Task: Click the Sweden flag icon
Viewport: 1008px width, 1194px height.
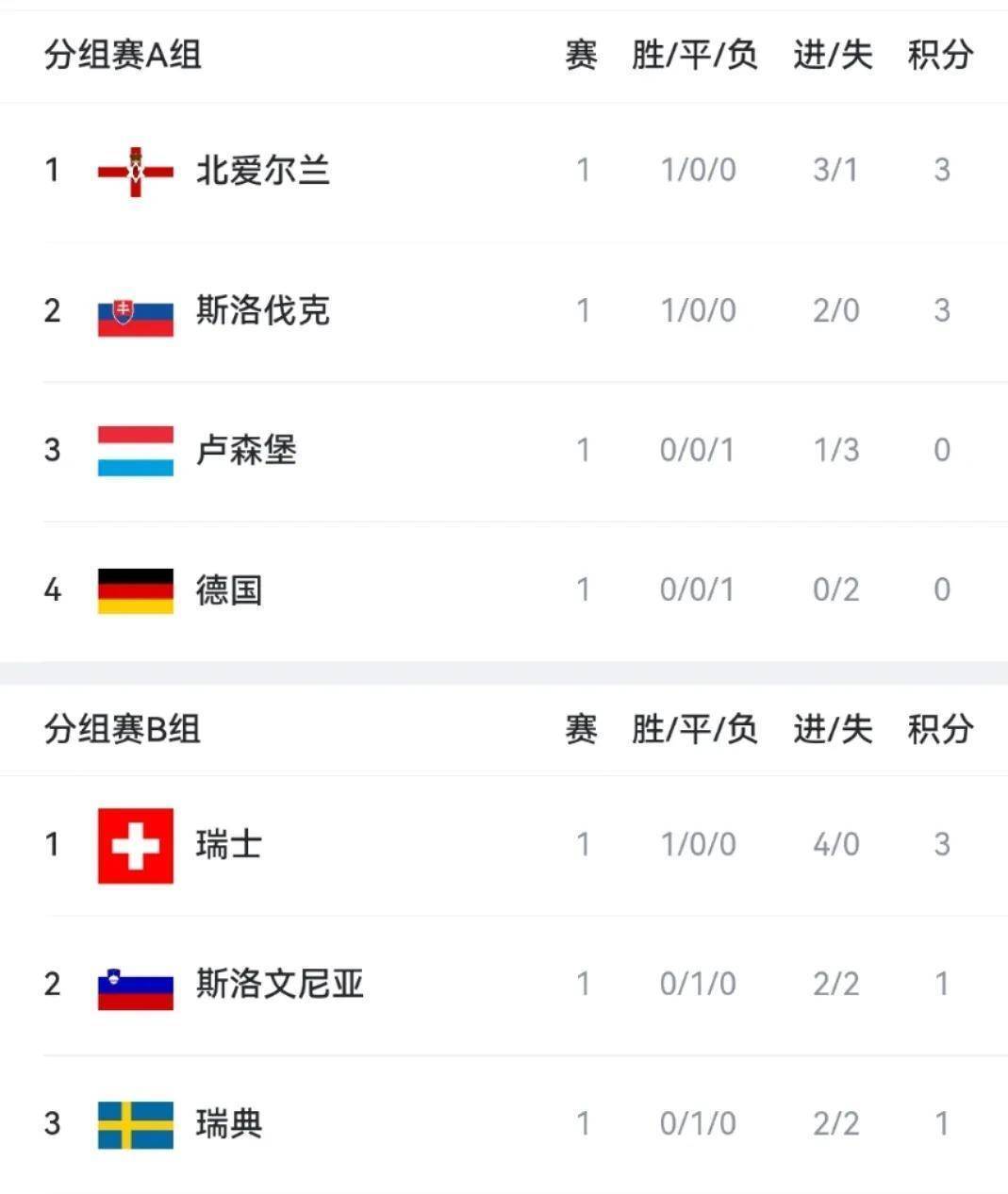Action: 134,1123
